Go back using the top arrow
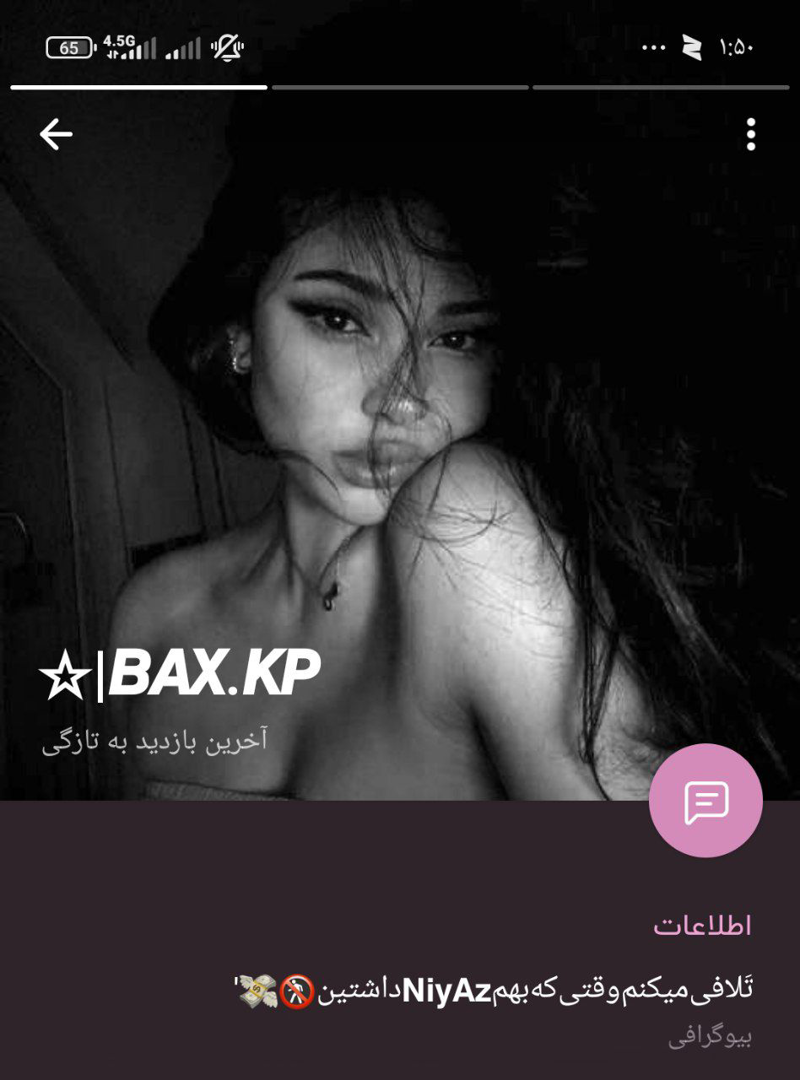This screenshot has width=800, height=1080. click(x=56, y=134)
